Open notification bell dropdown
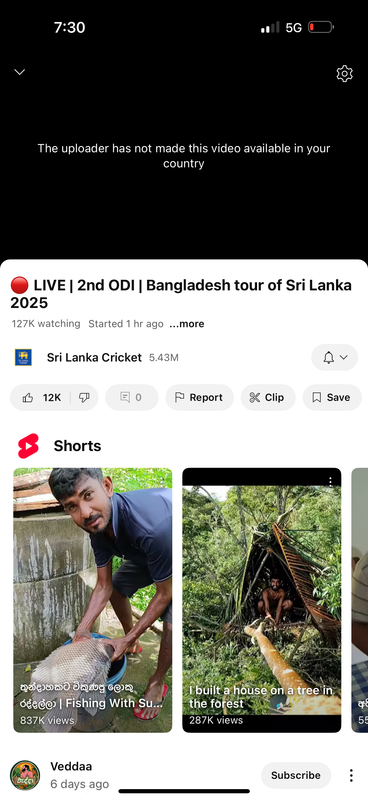The image size is (368, 800). (335, 357)
